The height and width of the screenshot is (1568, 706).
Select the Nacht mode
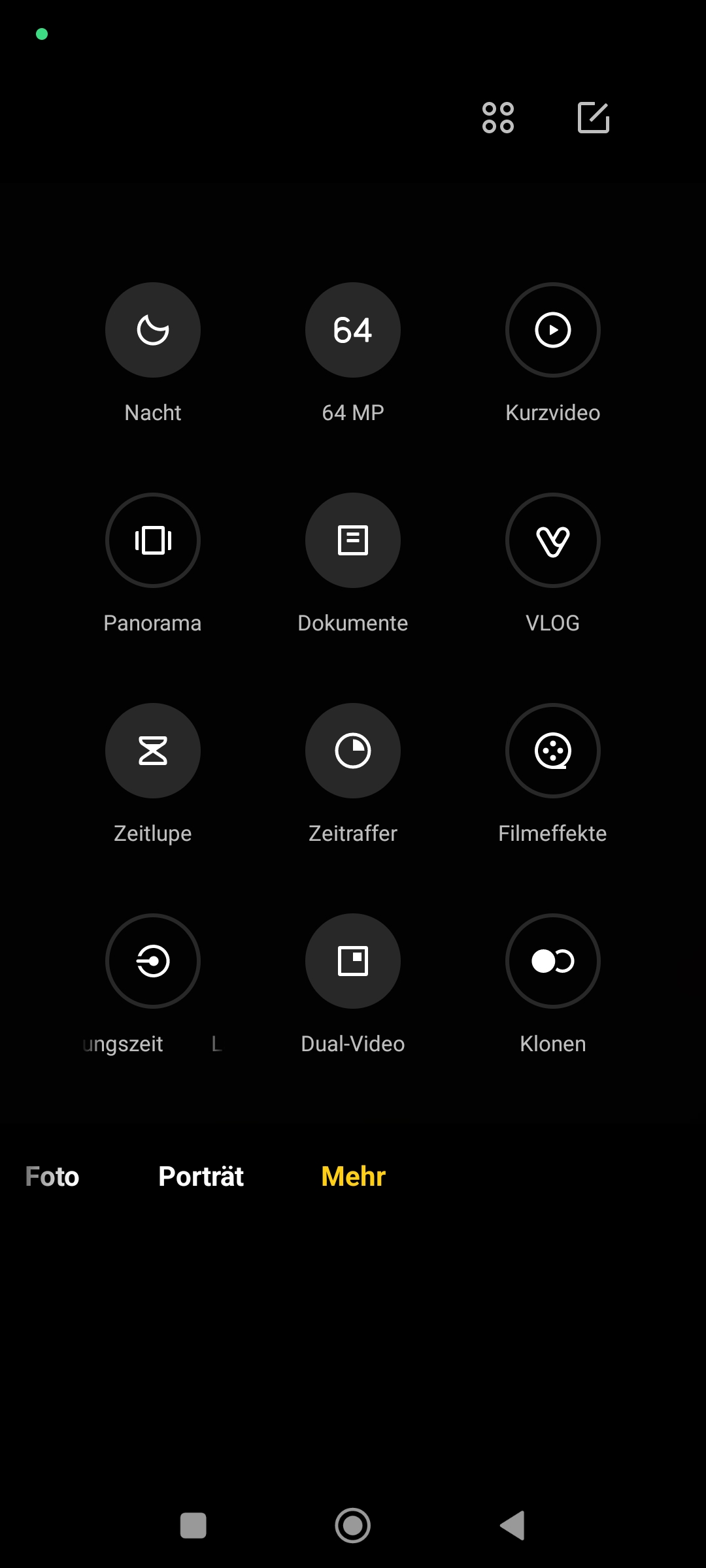(x=153, y=330)
